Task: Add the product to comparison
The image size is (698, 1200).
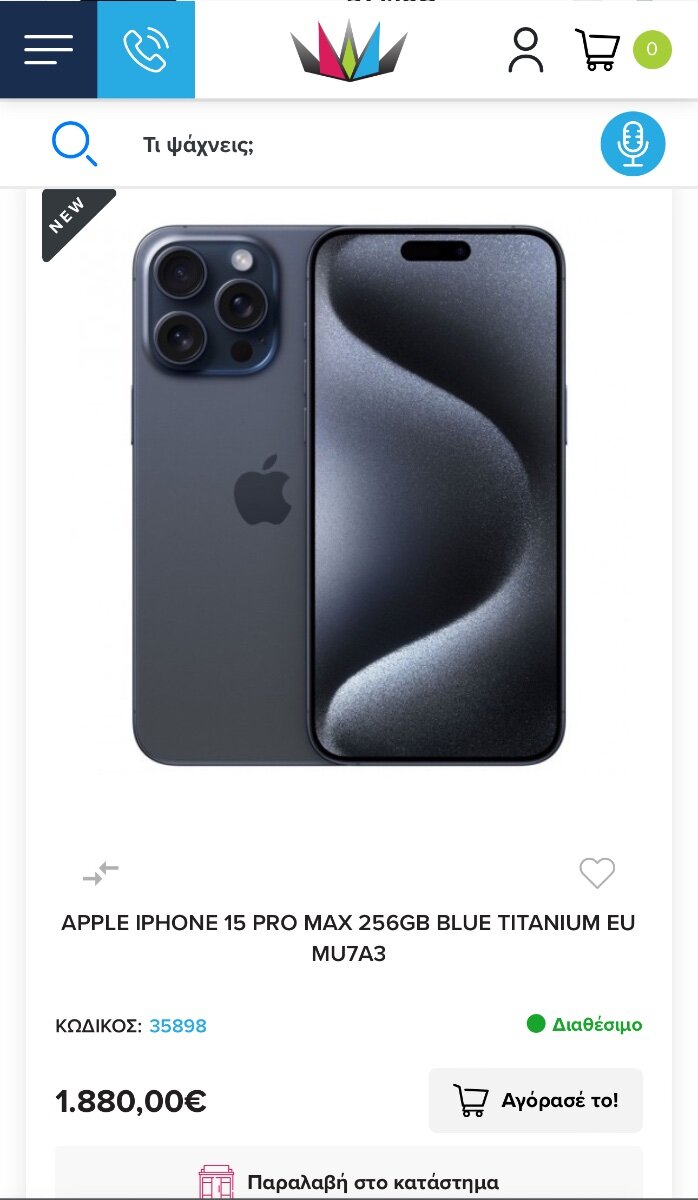Action: coord(100,873)
